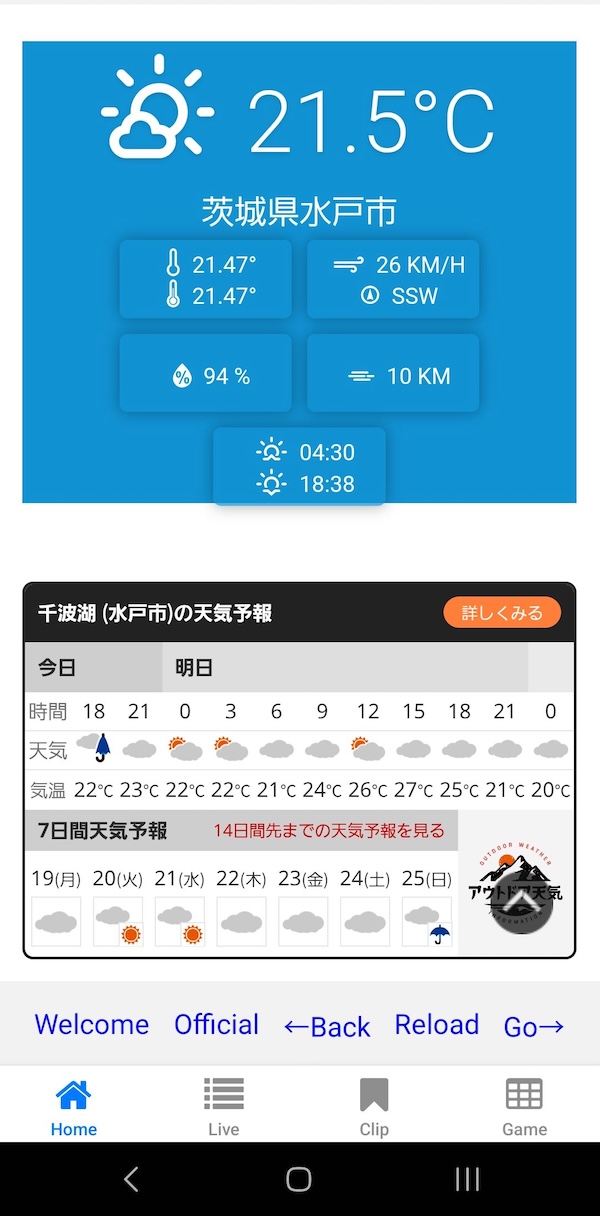
Task: Open recent apps from navigation bar
Action: point(467,1180)
